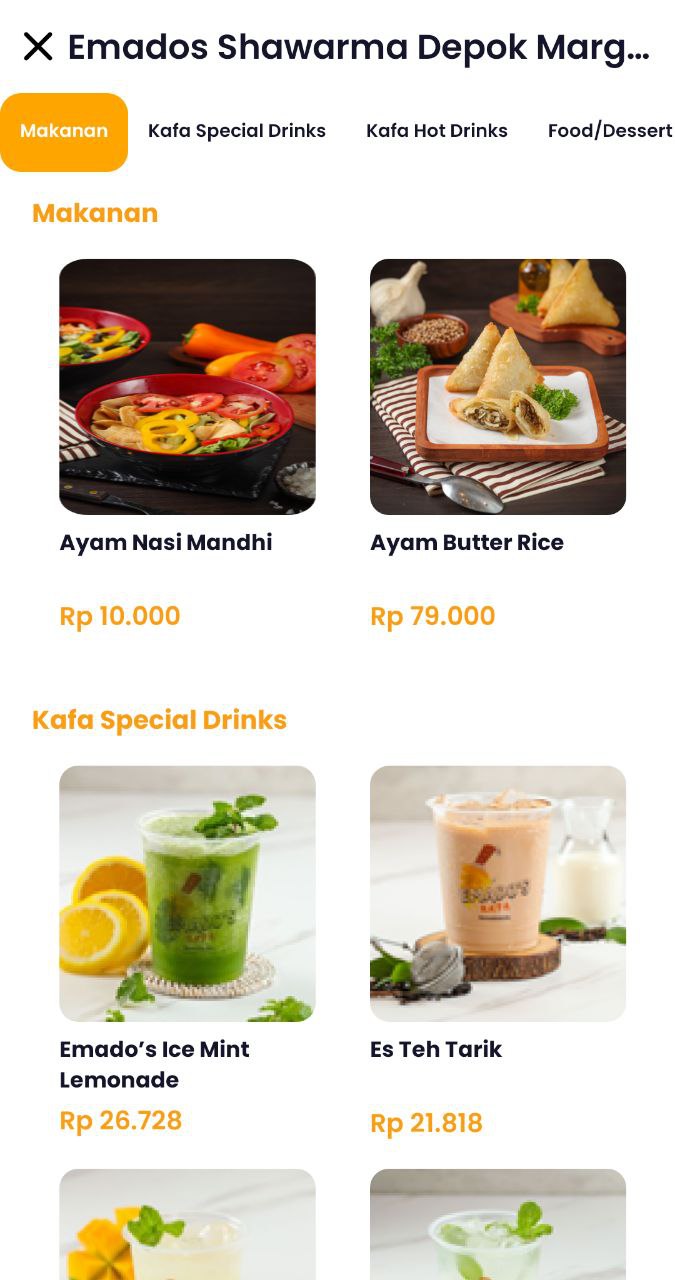Switch to Kafa Hot Drinks tab
This screenshot has height=1280, width=675.
(x=437, y=131)
